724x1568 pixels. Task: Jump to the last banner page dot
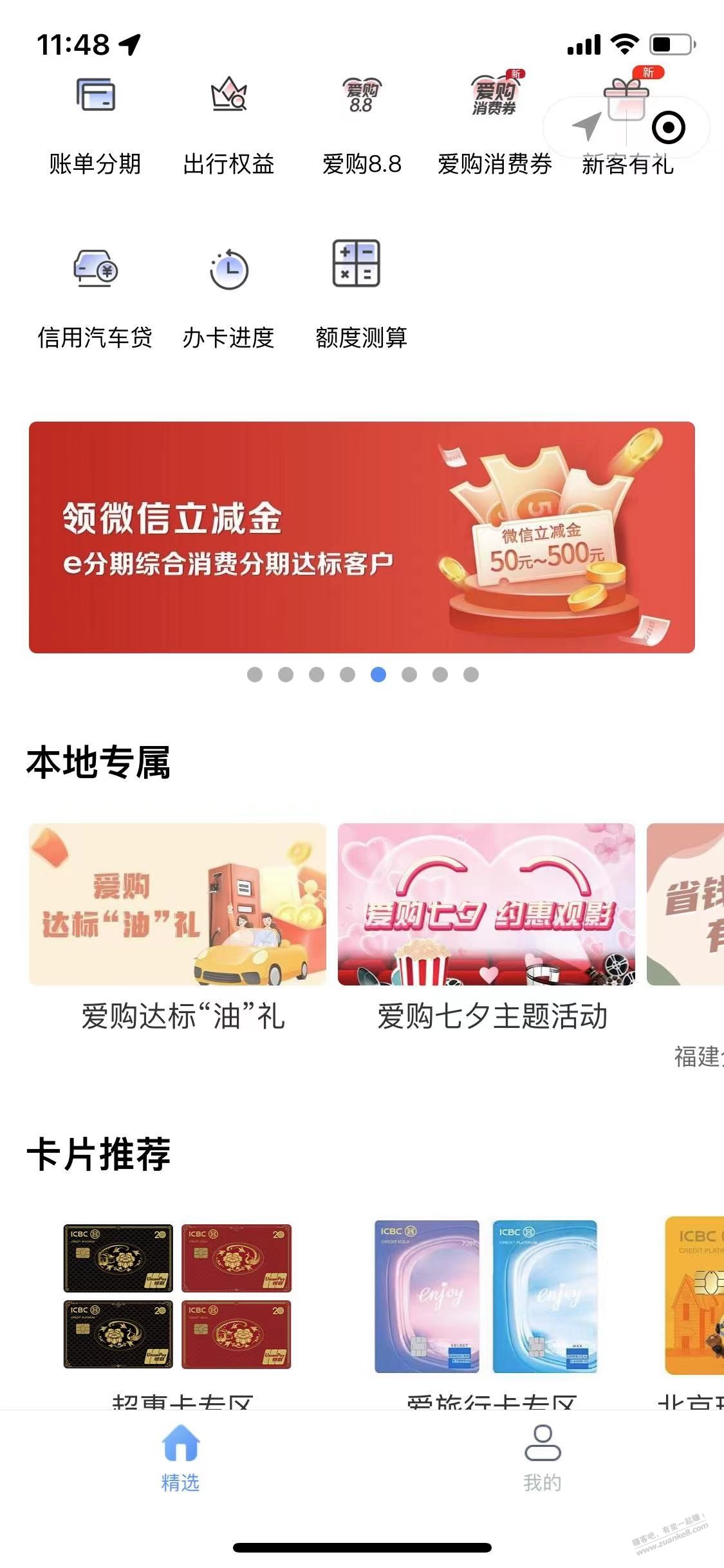point(471,675)
